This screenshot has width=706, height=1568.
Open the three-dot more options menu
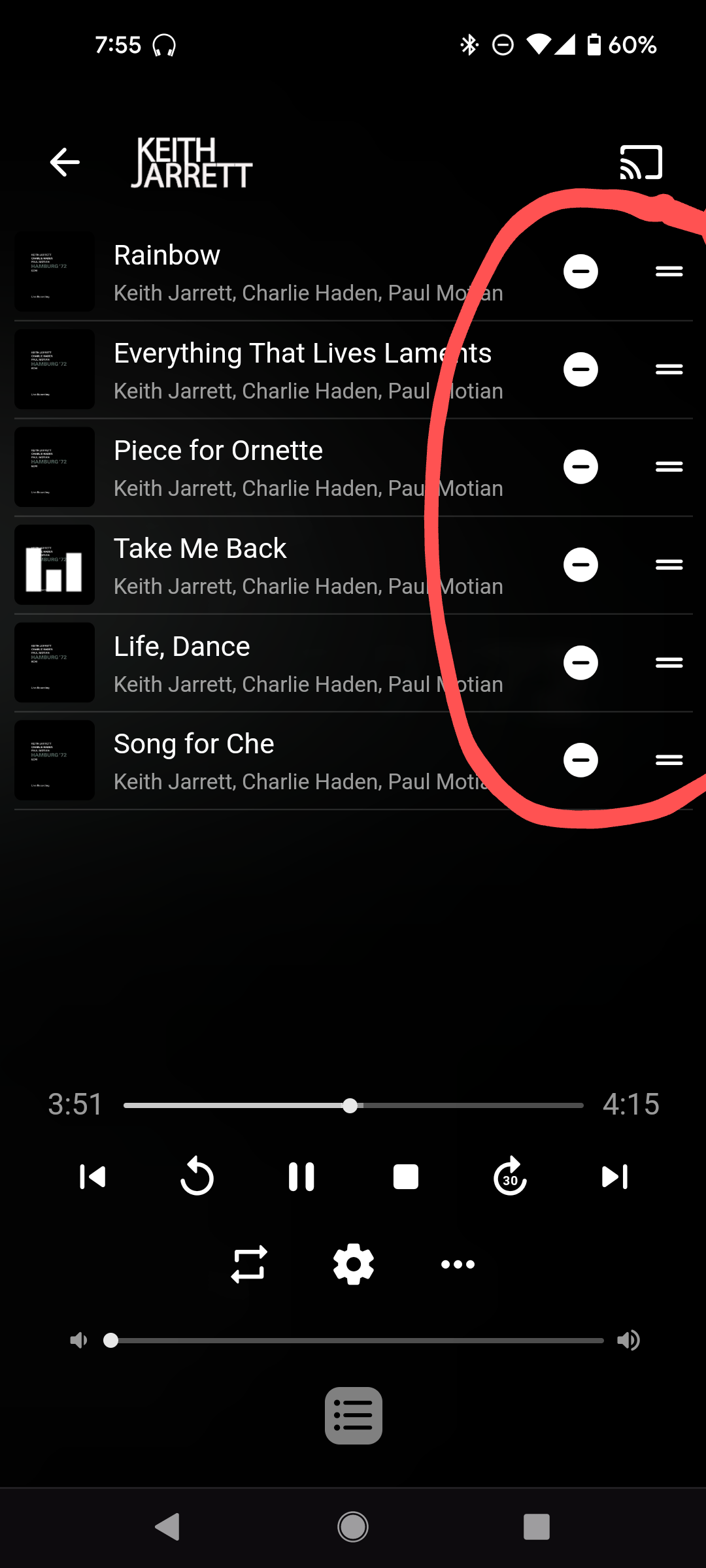pos(458,1264)
